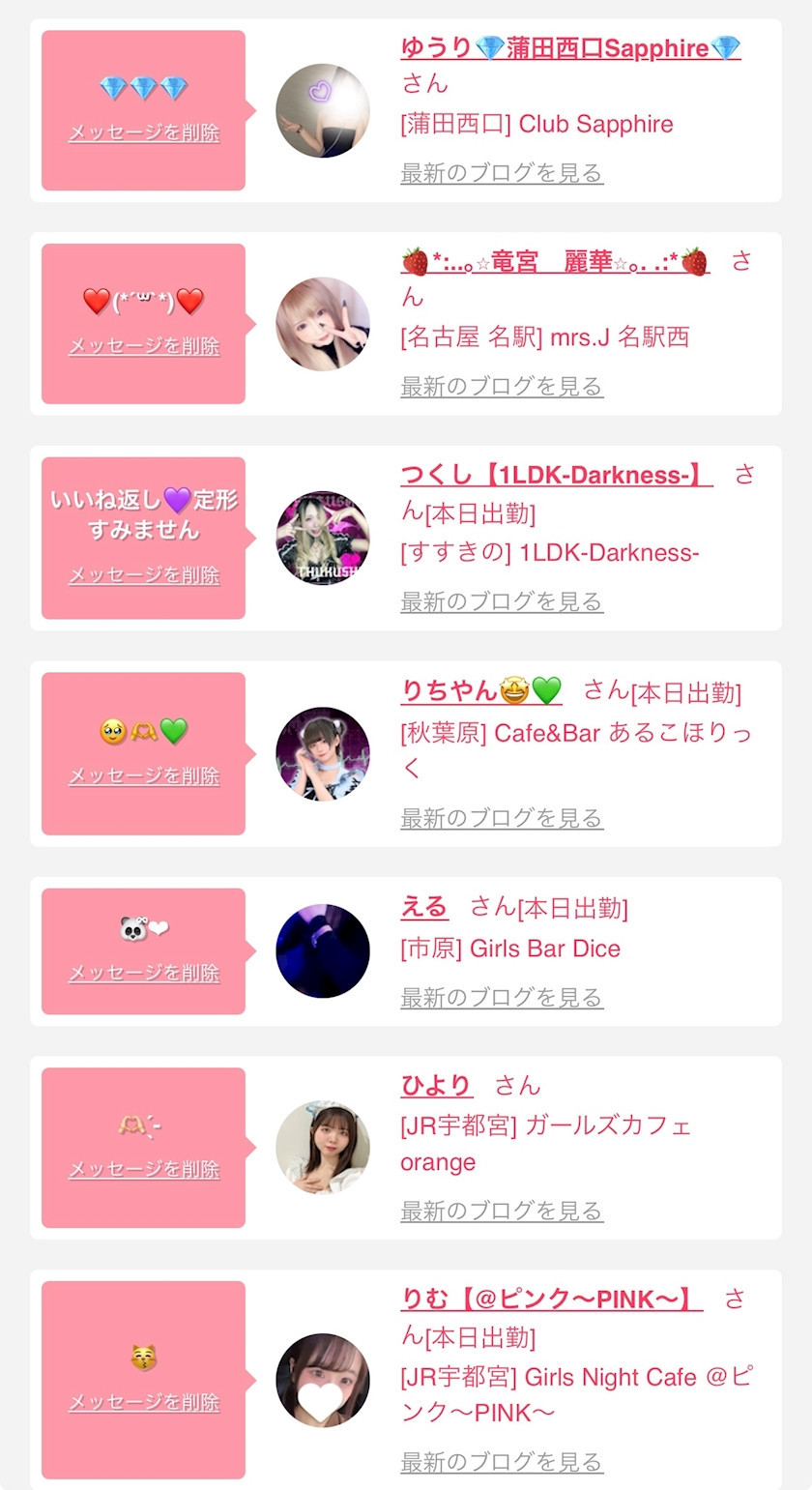812x1490 pixels.
Task: Open ゆうり蒲田西口Sapphire profile link
Action: coord(570,48)
